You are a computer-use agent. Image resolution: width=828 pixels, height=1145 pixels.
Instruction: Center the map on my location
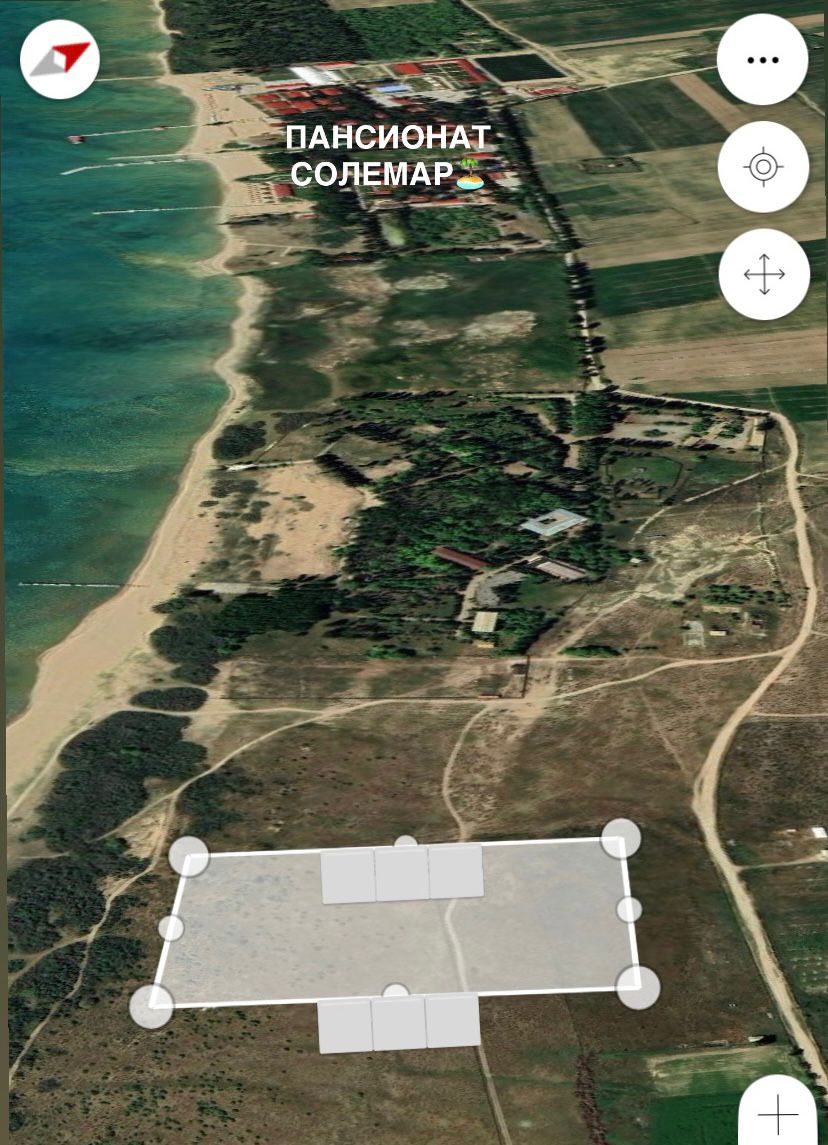(x=763, y=167)
